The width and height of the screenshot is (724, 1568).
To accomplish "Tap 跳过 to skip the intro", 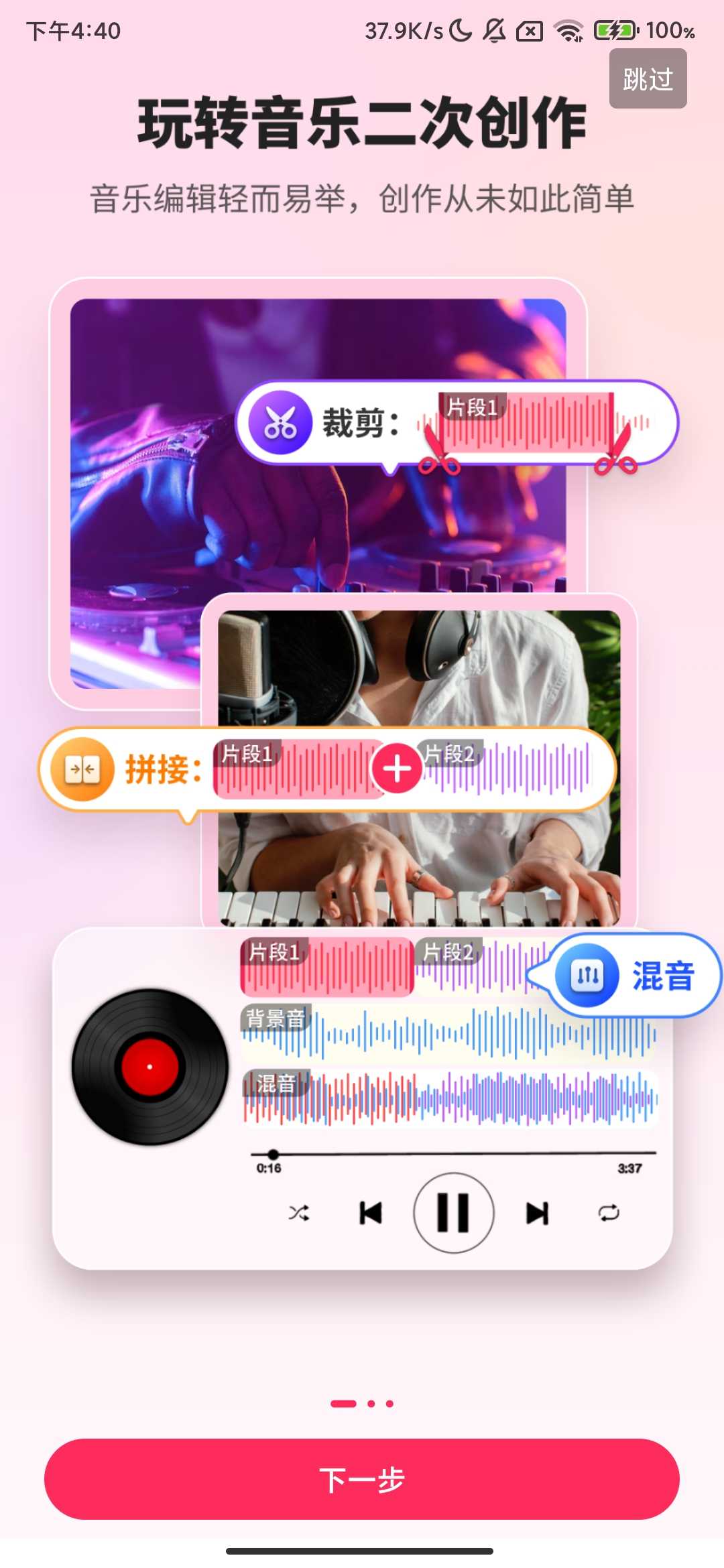I will point(648,79).
